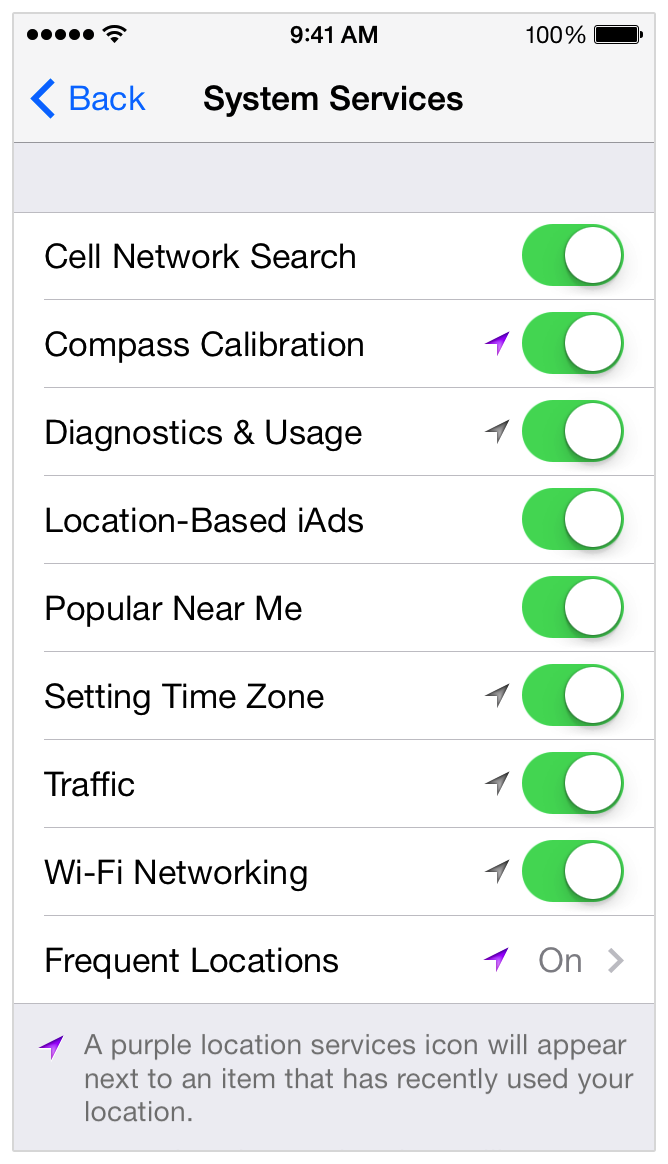Disable Wi-Fi Networking location use
Viewport: 668px width, 1164px height.
[x=572, y=872]
